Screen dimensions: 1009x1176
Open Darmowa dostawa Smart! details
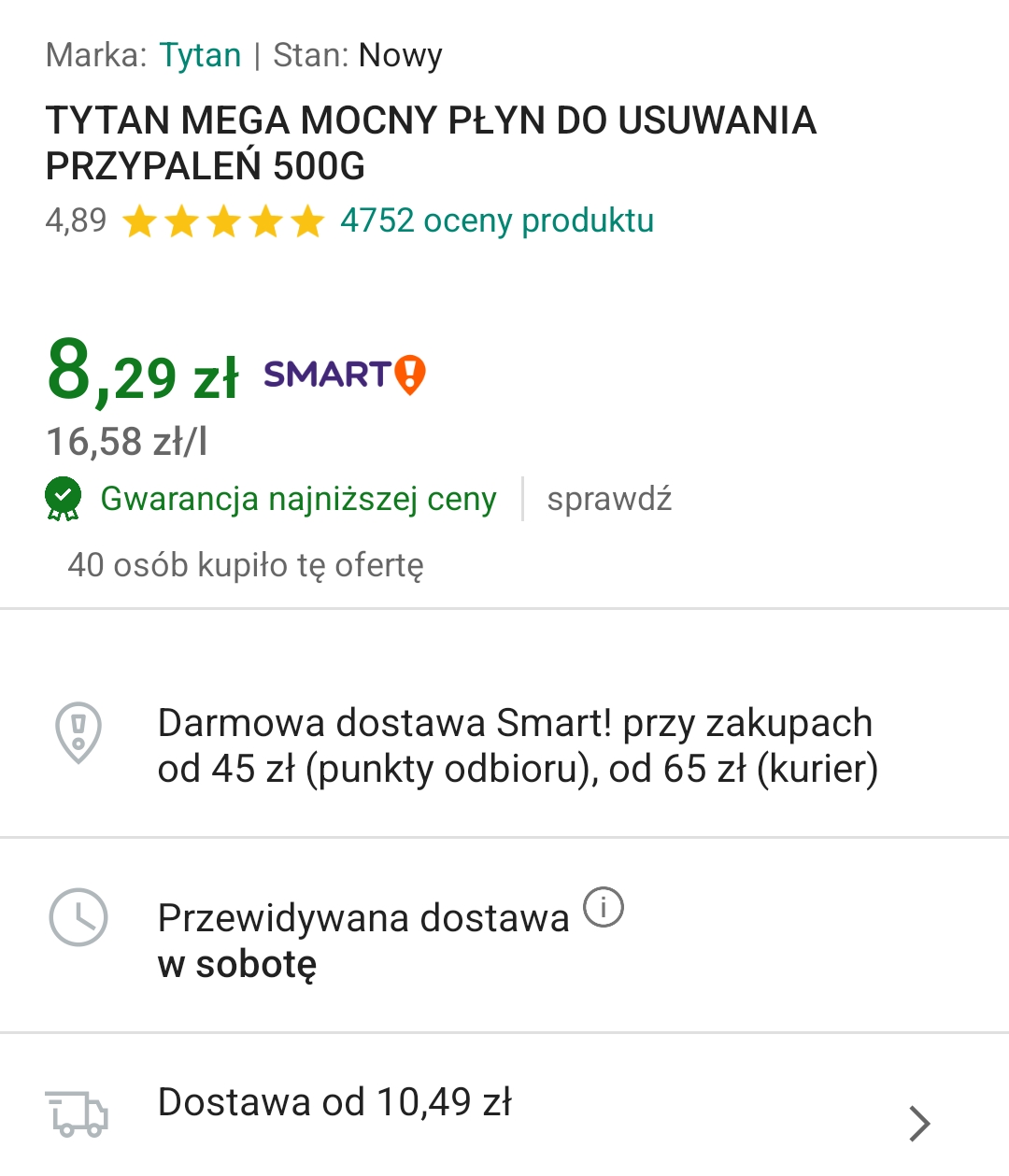click(x=517, y=746)
